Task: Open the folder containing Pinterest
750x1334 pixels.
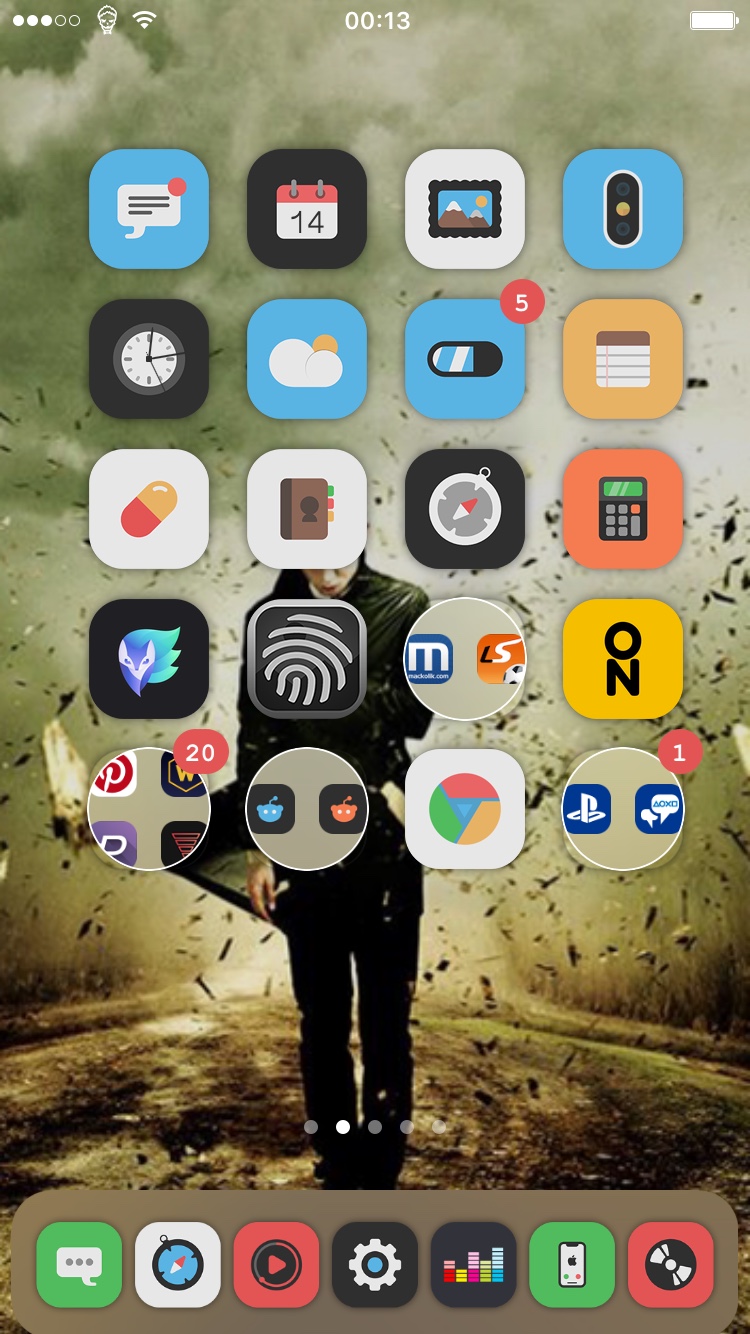Action: tap(149, 809)
